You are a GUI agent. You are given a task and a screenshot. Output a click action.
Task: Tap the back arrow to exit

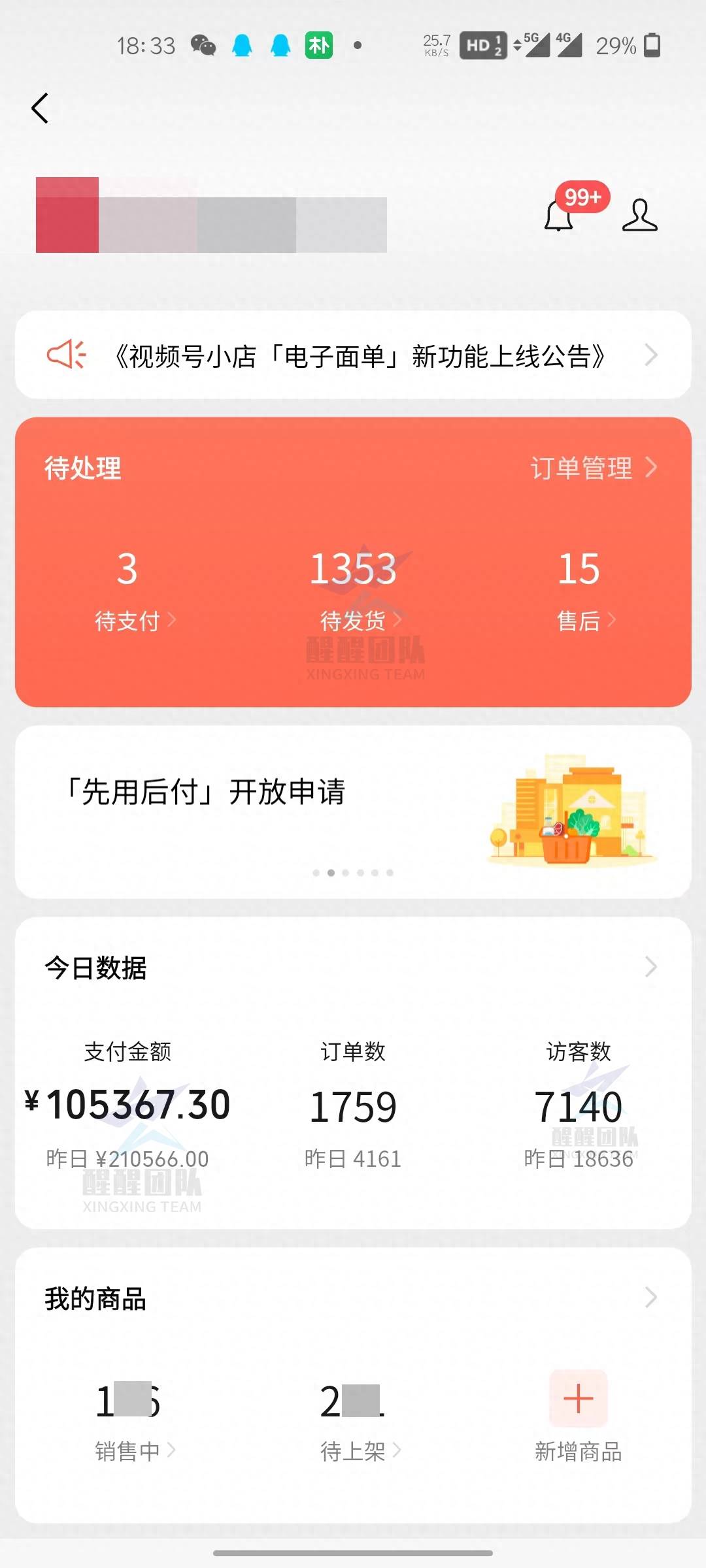(x=41, y=108)
